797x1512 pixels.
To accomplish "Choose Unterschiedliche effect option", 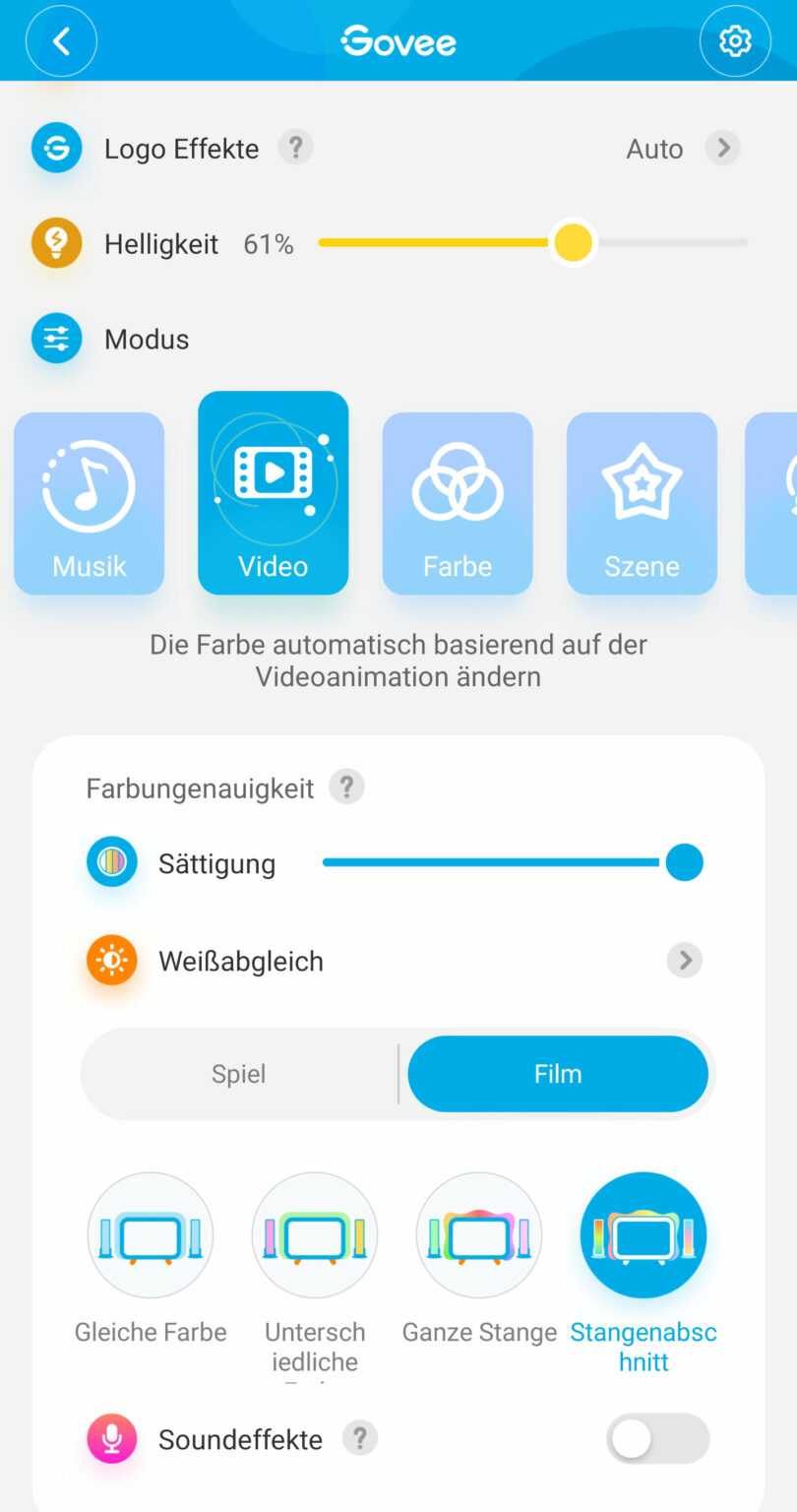I will (x=315, y=1235).
